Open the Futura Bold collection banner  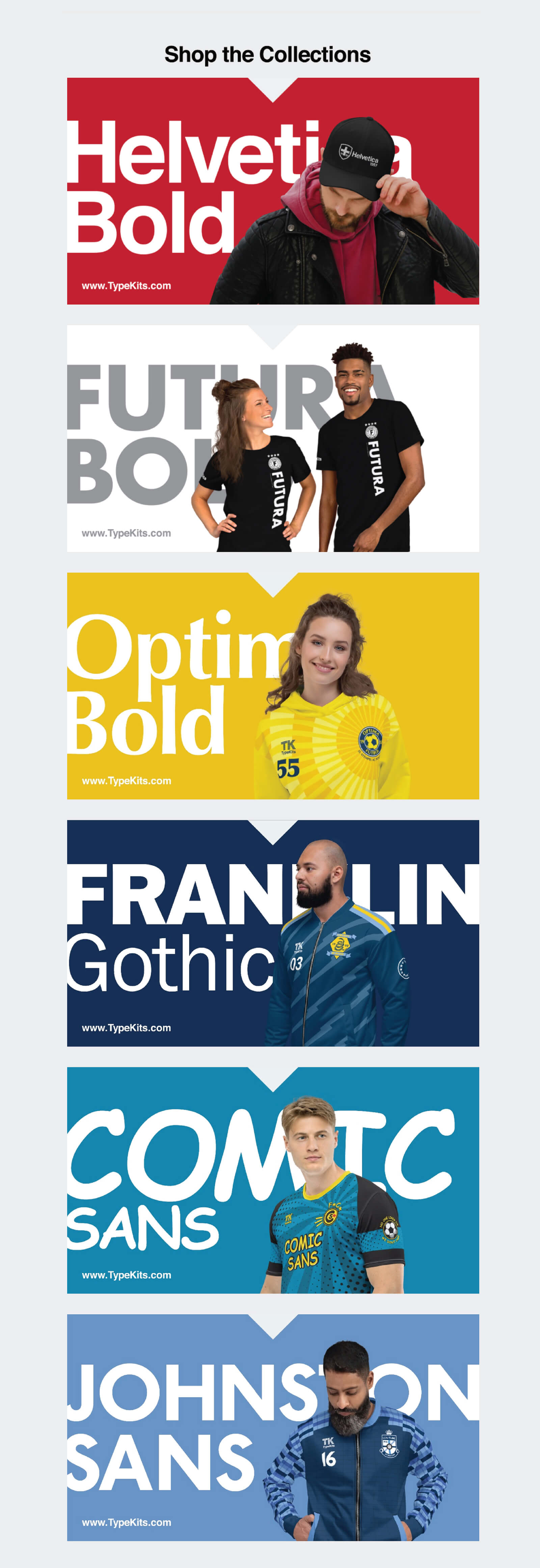(272, 438)
